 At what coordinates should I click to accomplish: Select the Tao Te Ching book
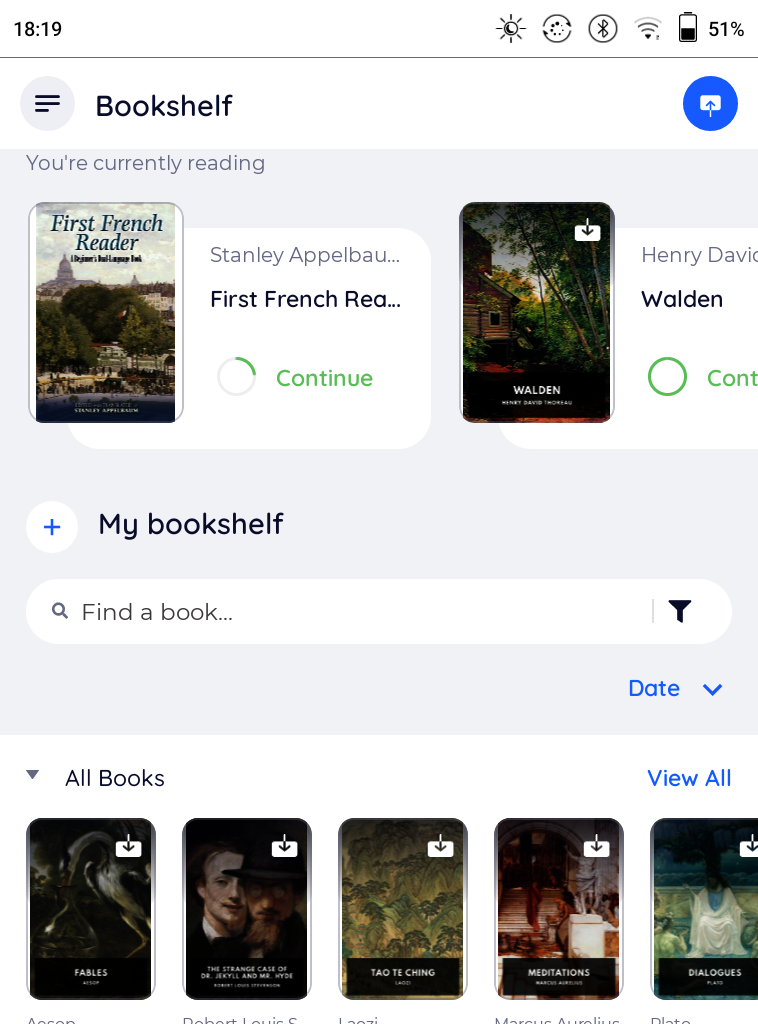click(x=403, y=908)
